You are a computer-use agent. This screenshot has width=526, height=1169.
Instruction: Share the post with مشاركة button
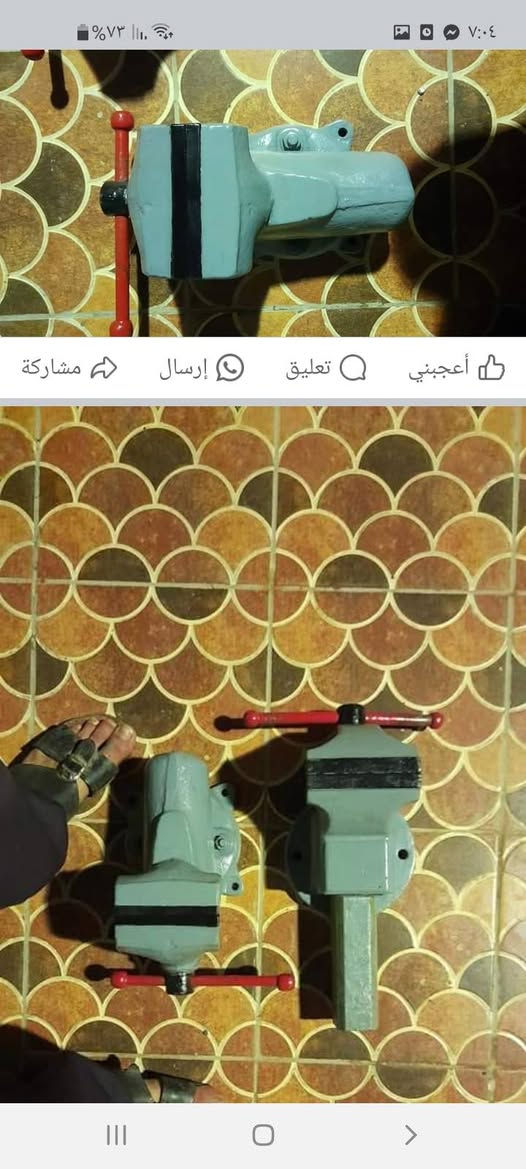coord(69,368)
